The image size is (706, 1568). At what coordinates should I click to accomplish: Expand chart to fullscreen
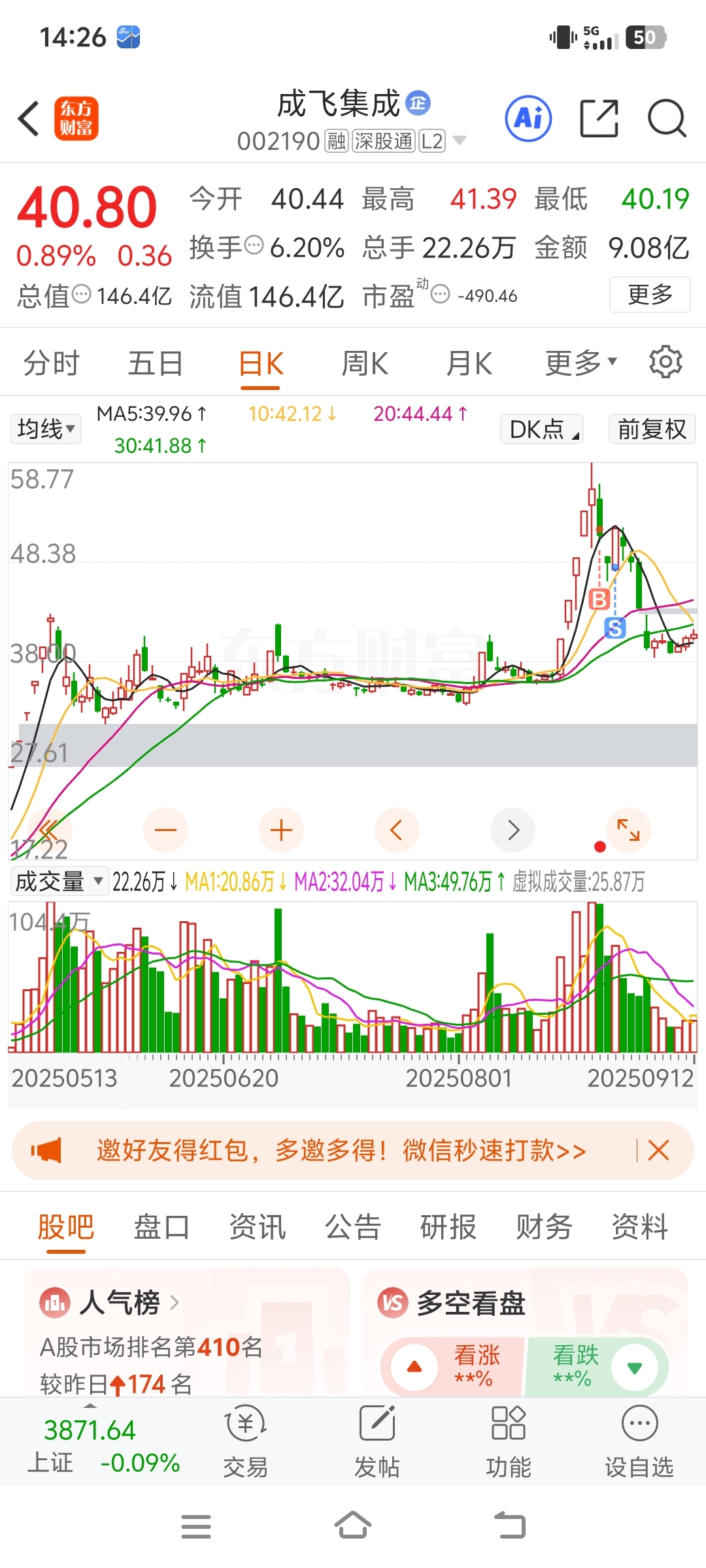pos(628,830)
